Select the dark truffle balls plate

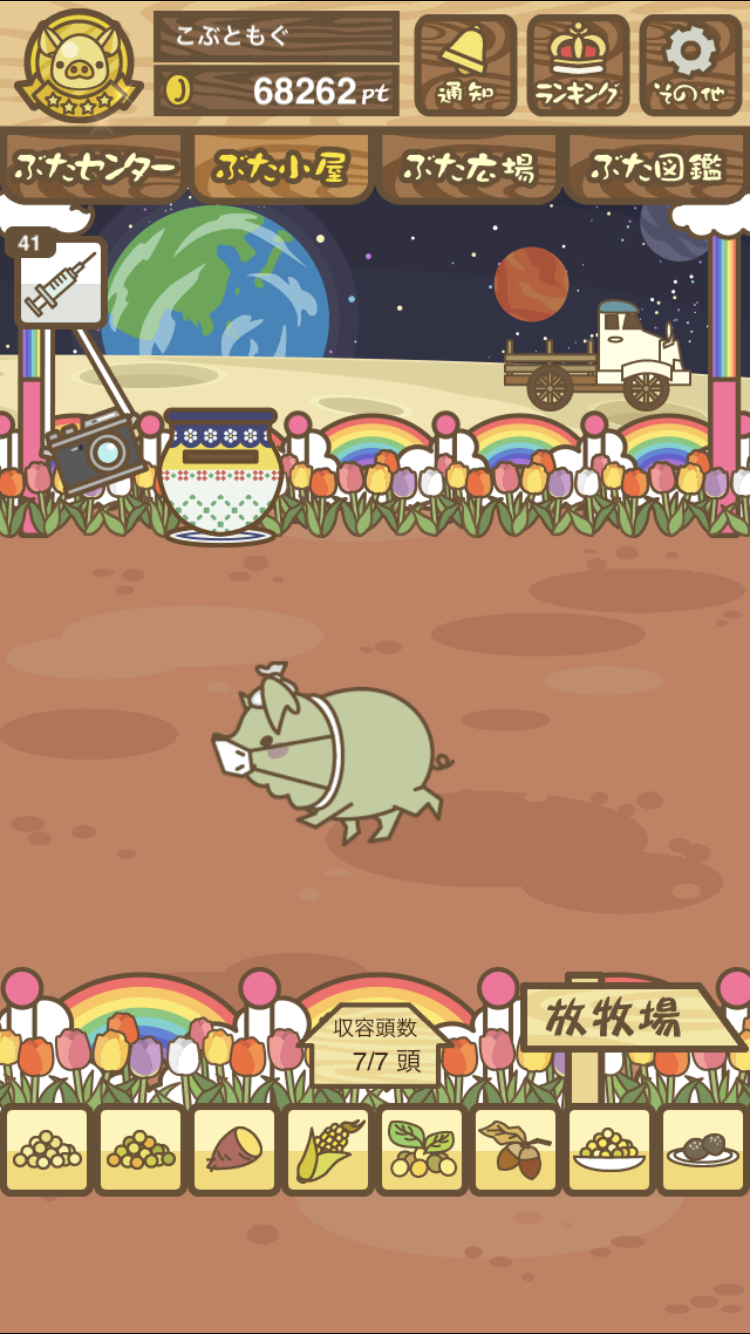(x=704, y=1150)
